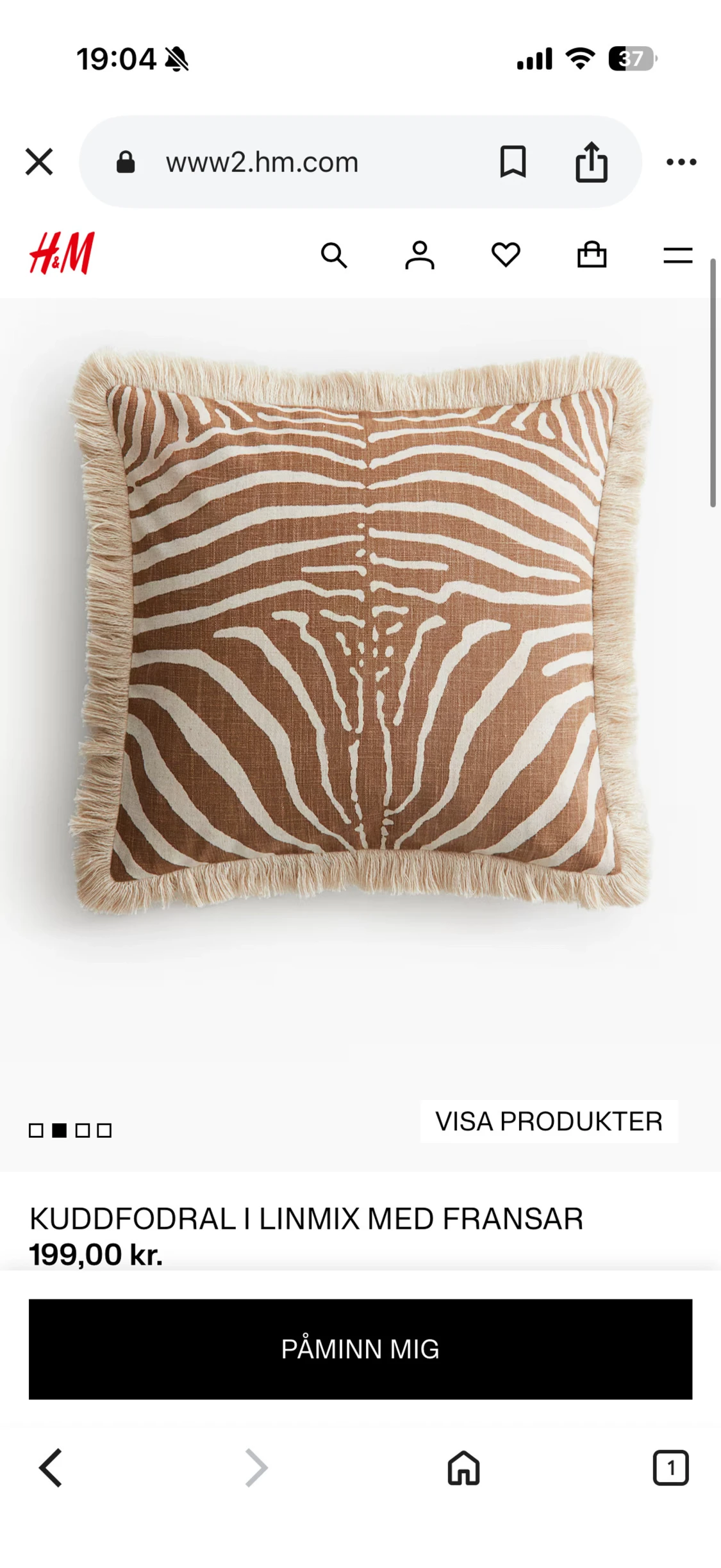Go to the browser home
721x1568 pixels.
(x=463, y=1467)
